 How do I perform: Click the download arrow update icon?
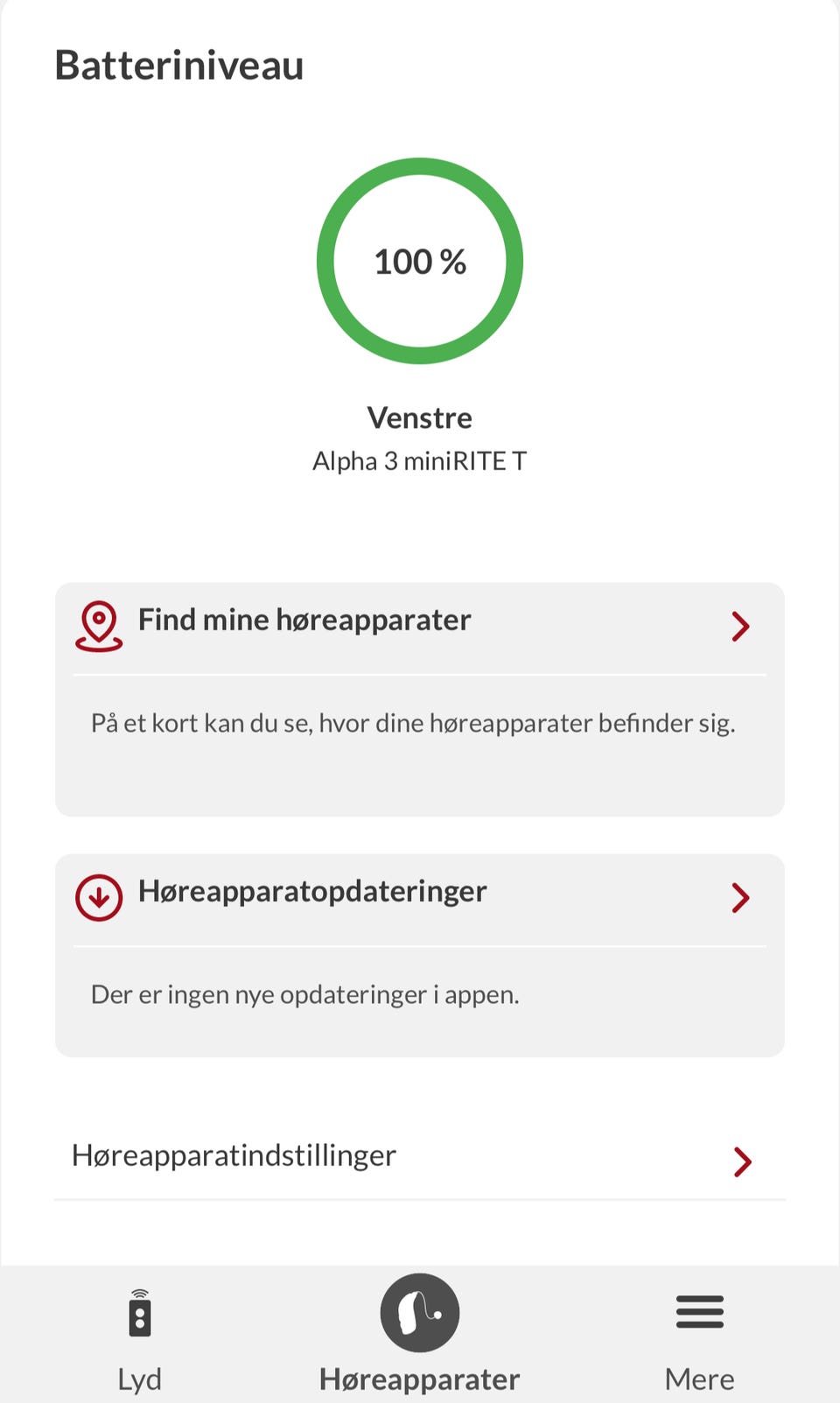click(x=100, y=897)
